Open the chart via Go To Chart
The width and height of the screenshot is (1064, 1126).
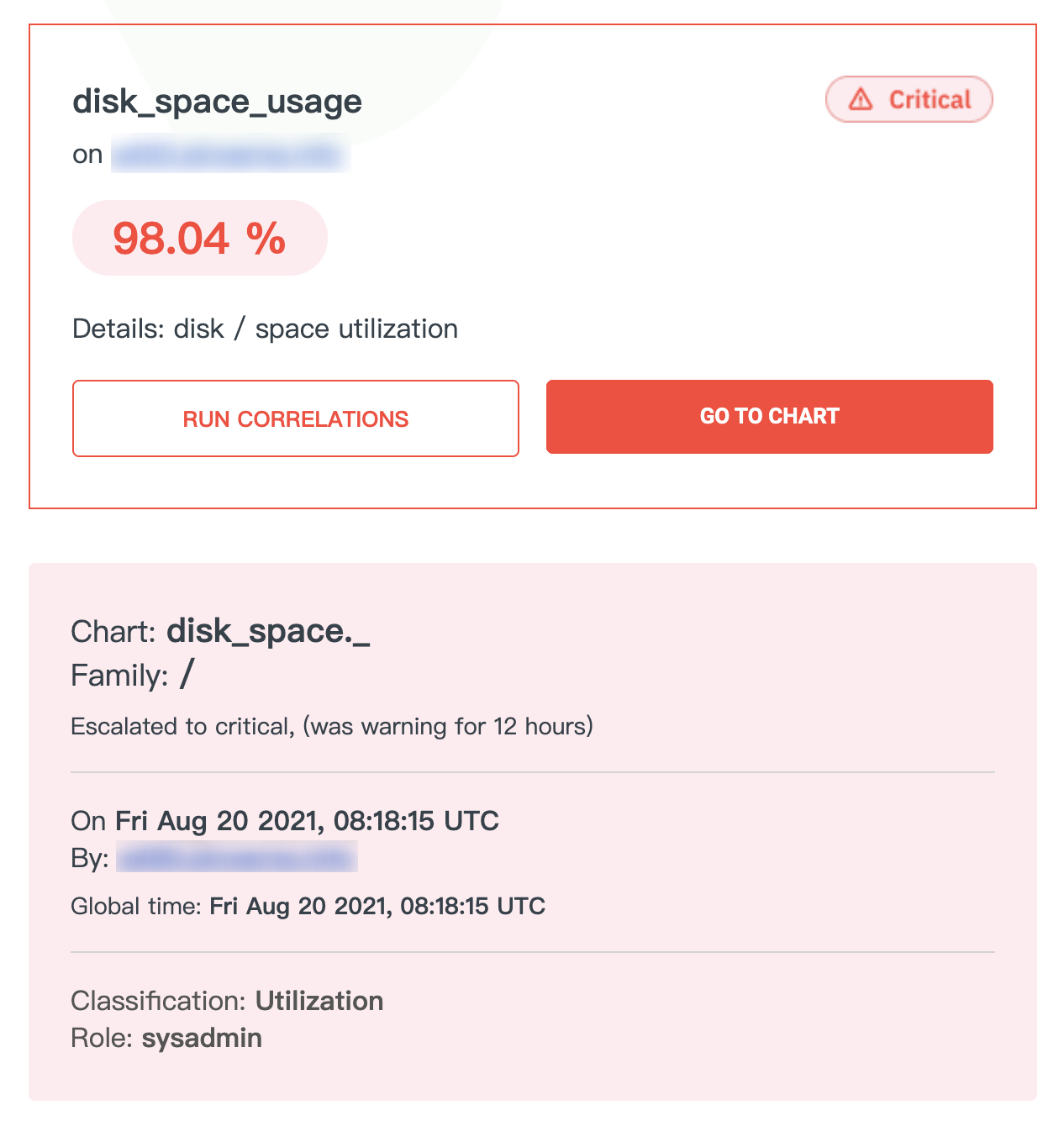769,417
